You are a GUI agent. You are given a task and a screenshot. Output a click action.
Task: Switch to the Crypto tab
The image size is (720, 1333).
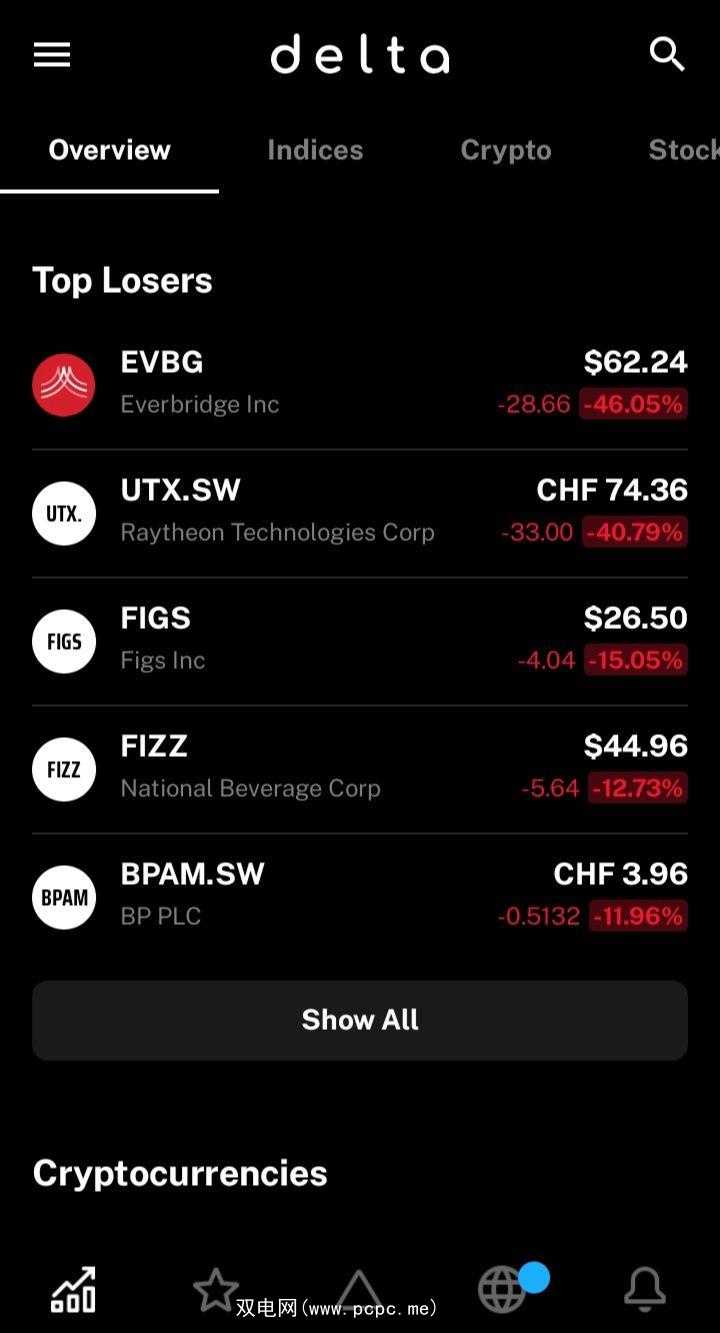pos(505,150)
